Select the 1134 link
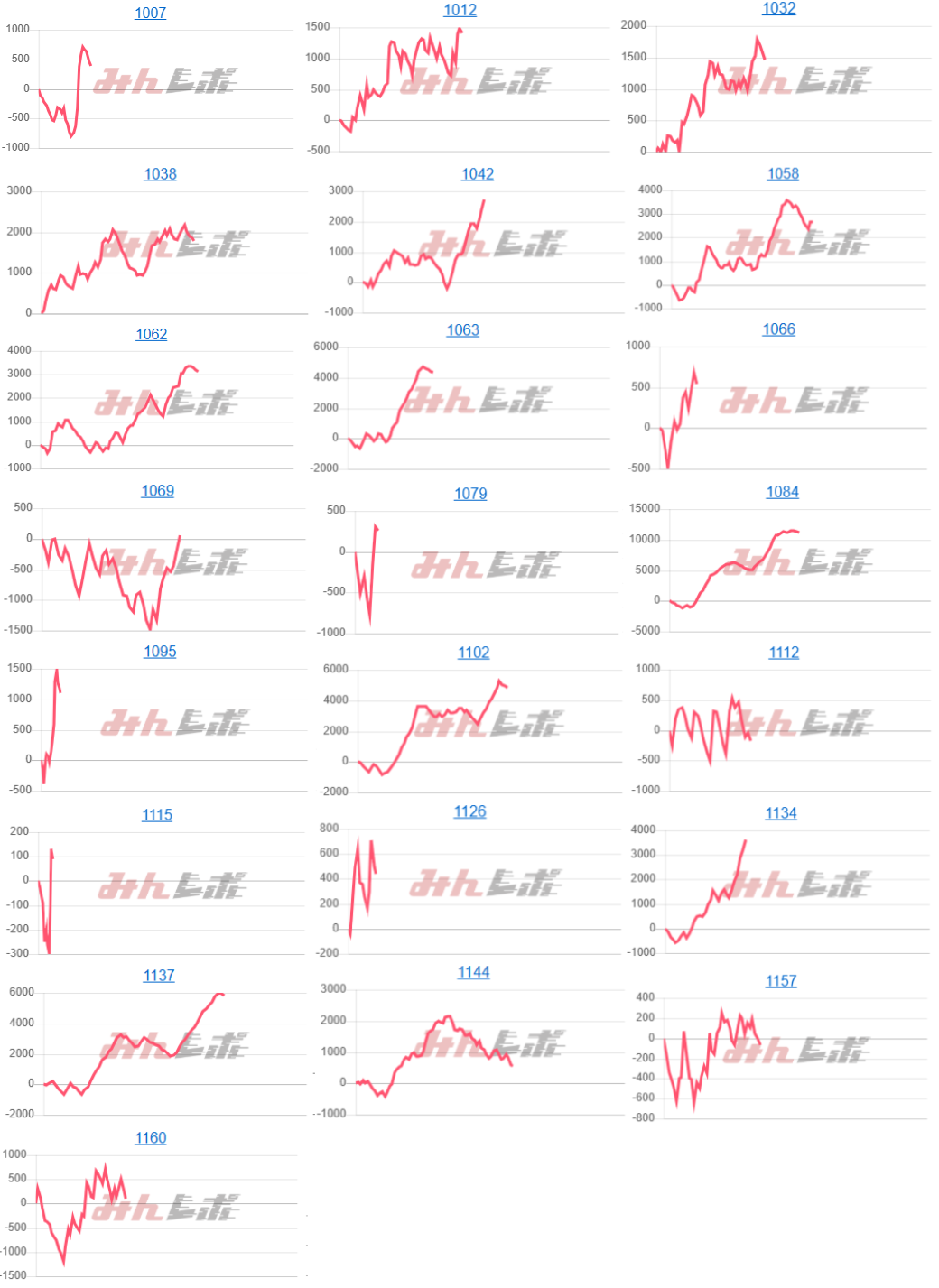The height and width of the screenshot is (1288, 939). tap(781, 812)
